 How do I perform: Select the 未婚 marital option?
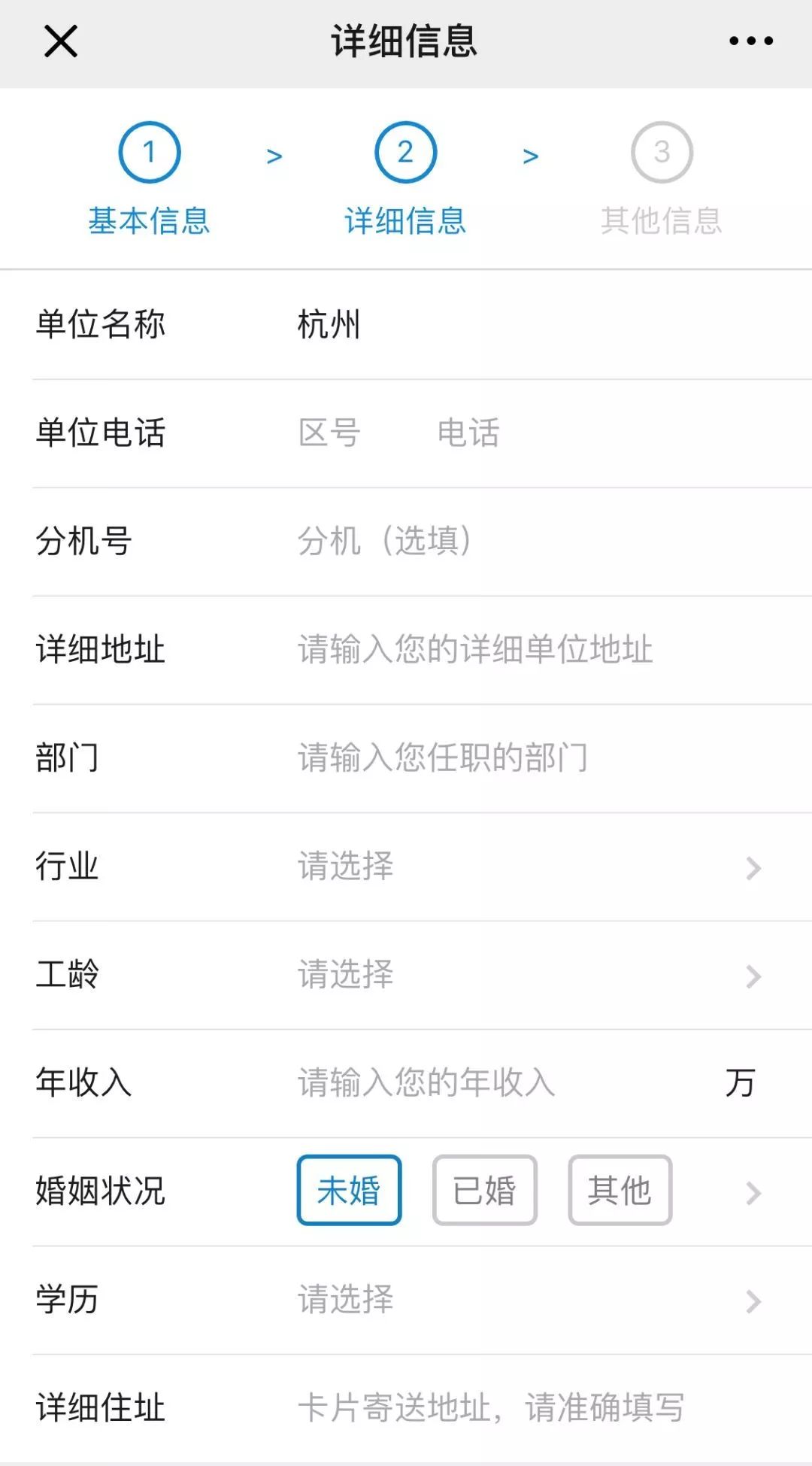click(349, 1190)
